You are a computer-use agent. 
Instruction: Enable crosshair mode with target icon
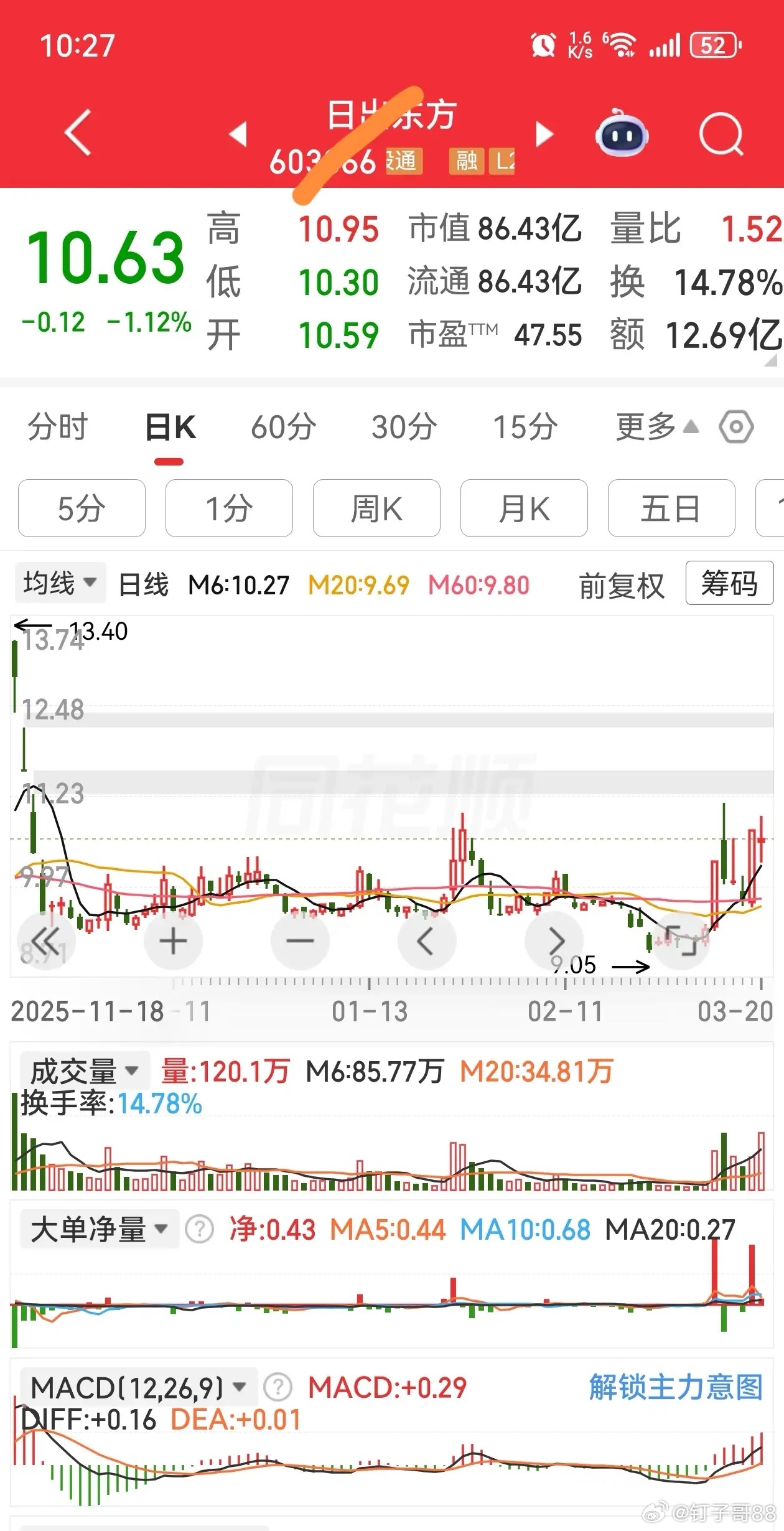click(736, 427)
